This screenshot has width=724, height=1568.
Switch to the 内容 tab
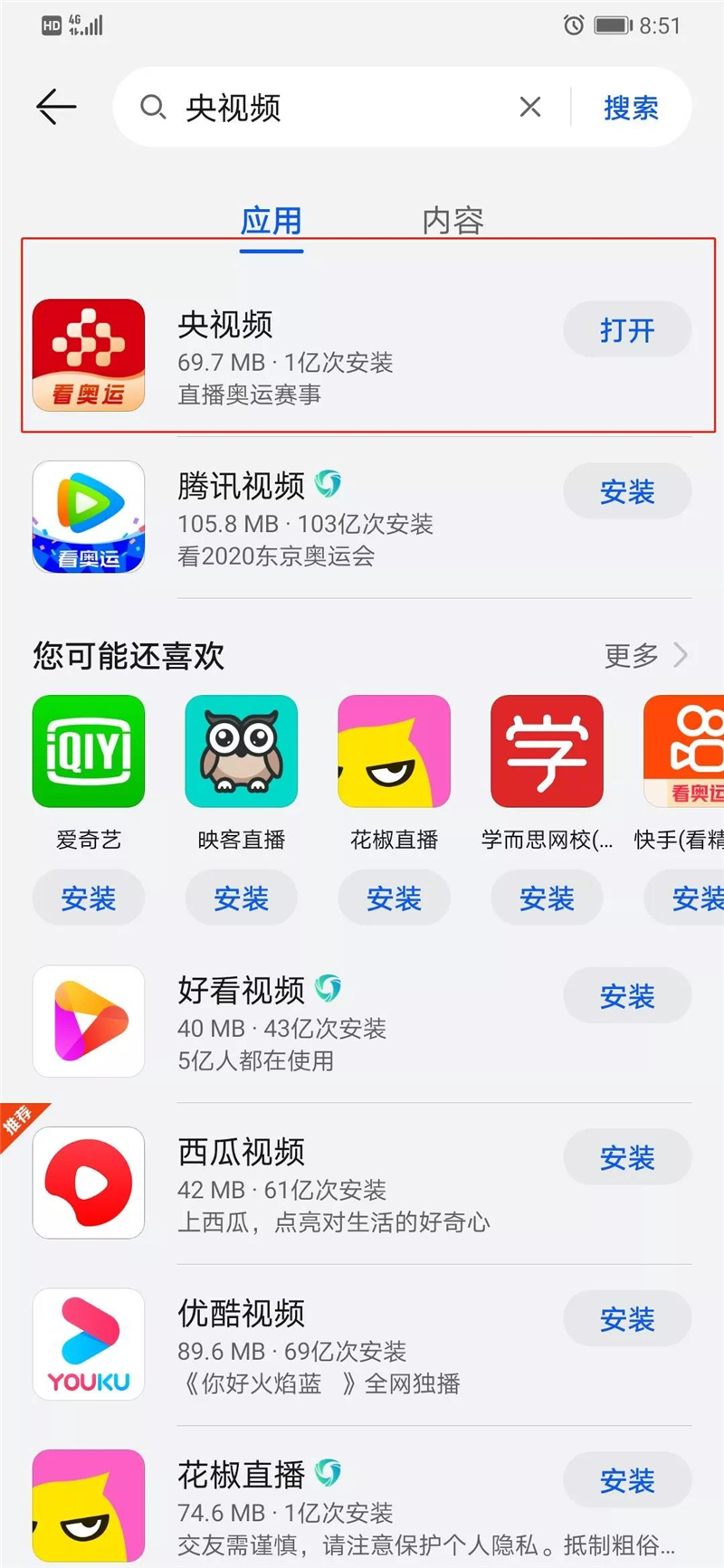pyautogui.click(x=452, y=220)
